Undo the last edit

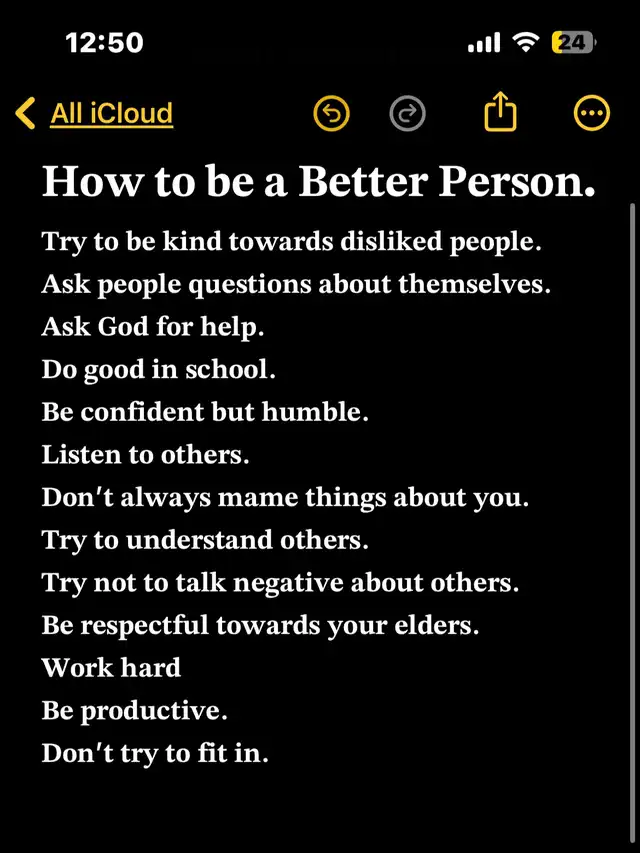[331, 114]
